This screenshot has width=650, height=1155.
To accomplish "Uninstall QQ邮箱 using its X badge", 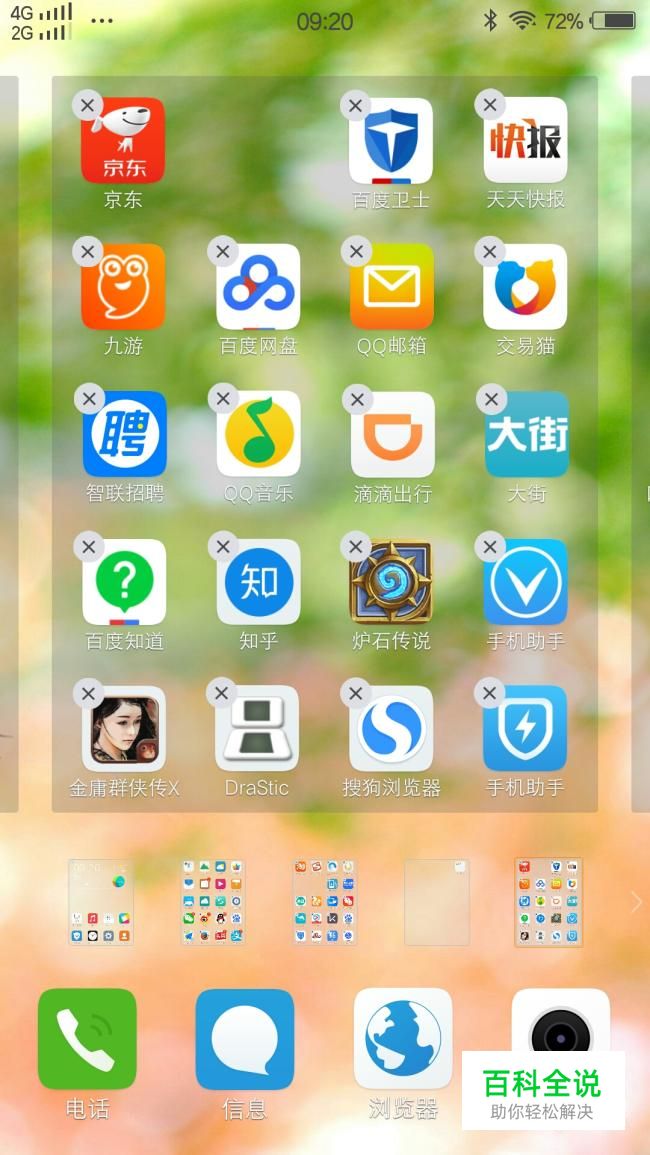I will coord(355,251).
